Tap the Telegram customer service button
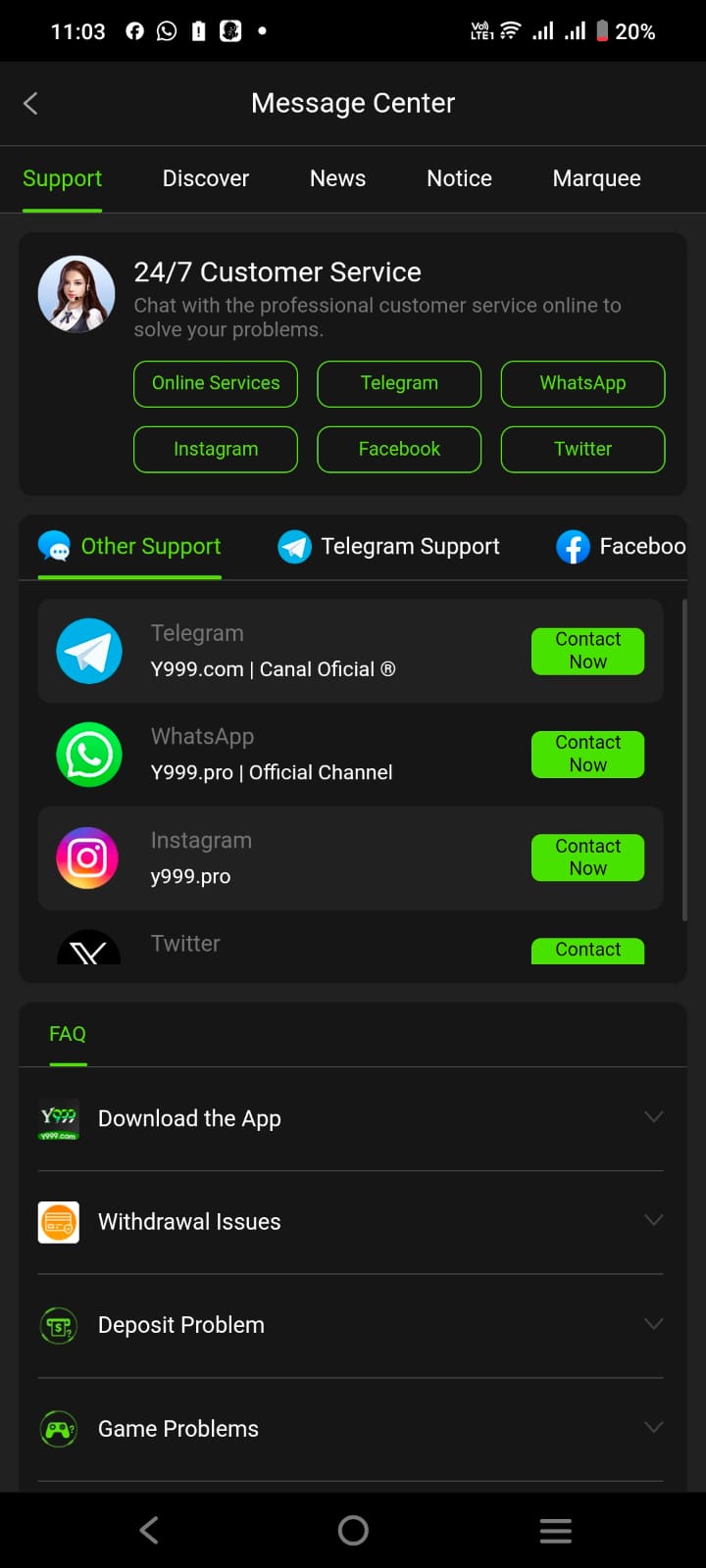 [399, 383]
